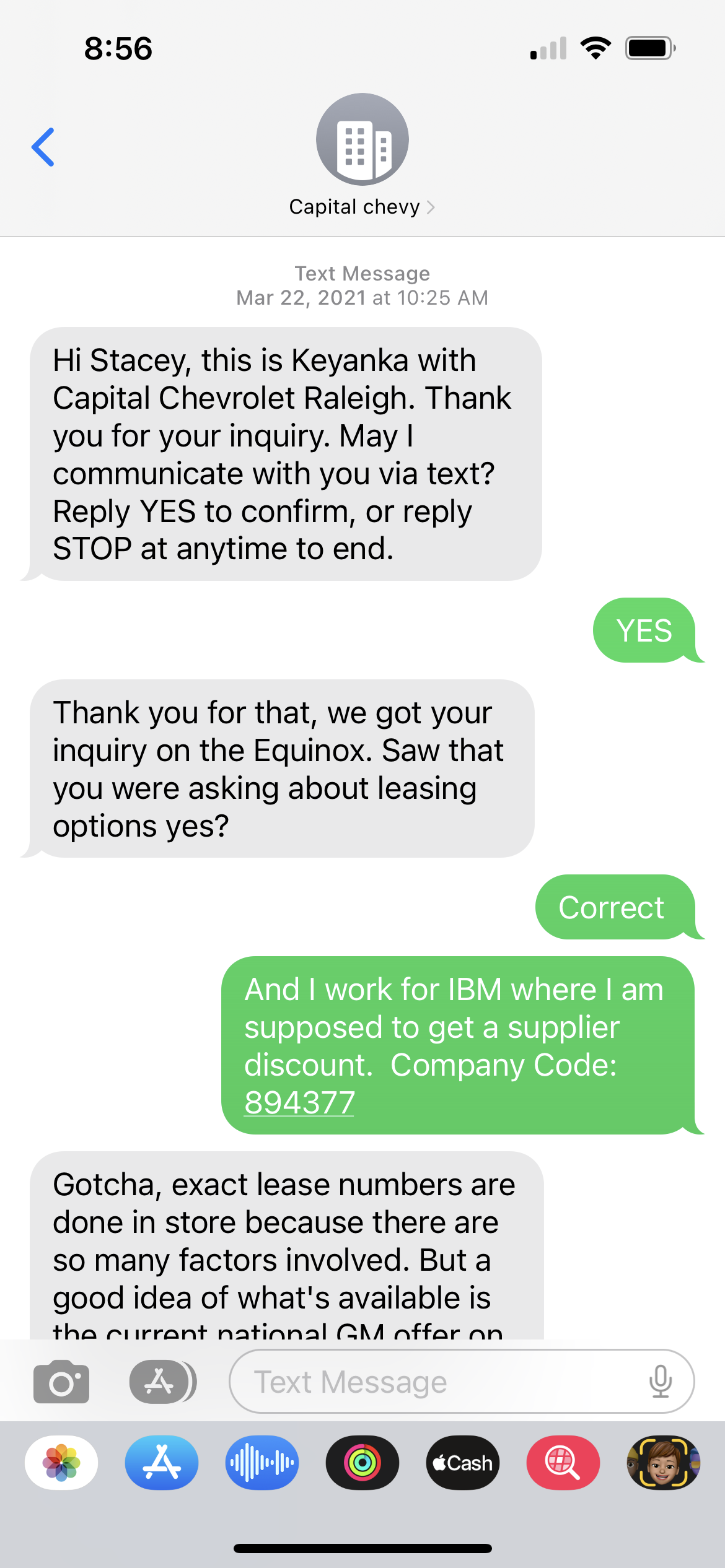This screenshot has height=1568, width=725.
Task: Open the Photos app from the dock
Action: click(61, 1463)
